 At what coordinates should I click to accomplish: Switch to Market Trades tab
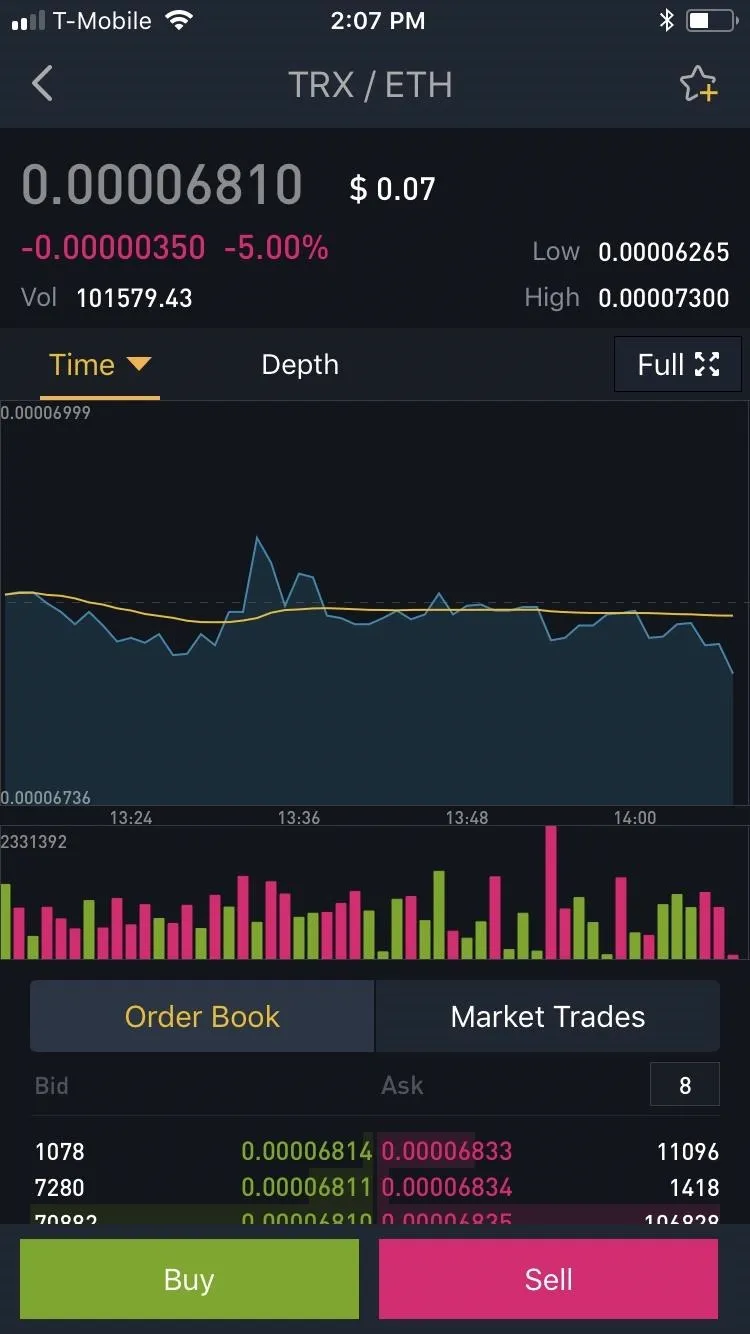coord(548,1016)
